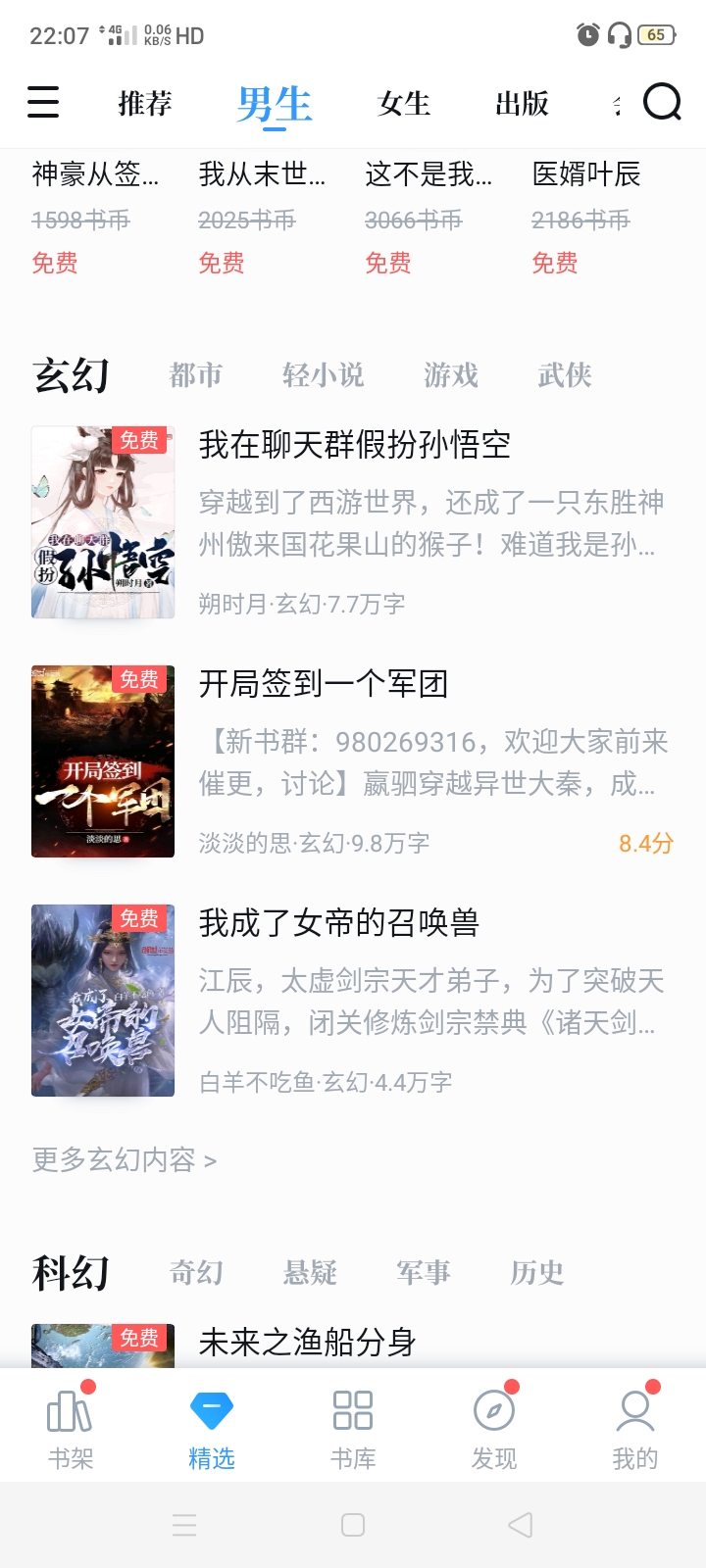Go to the 书库 bottom tab
The height and width of the screenshot is (1568, 706).
(353, 1427)
